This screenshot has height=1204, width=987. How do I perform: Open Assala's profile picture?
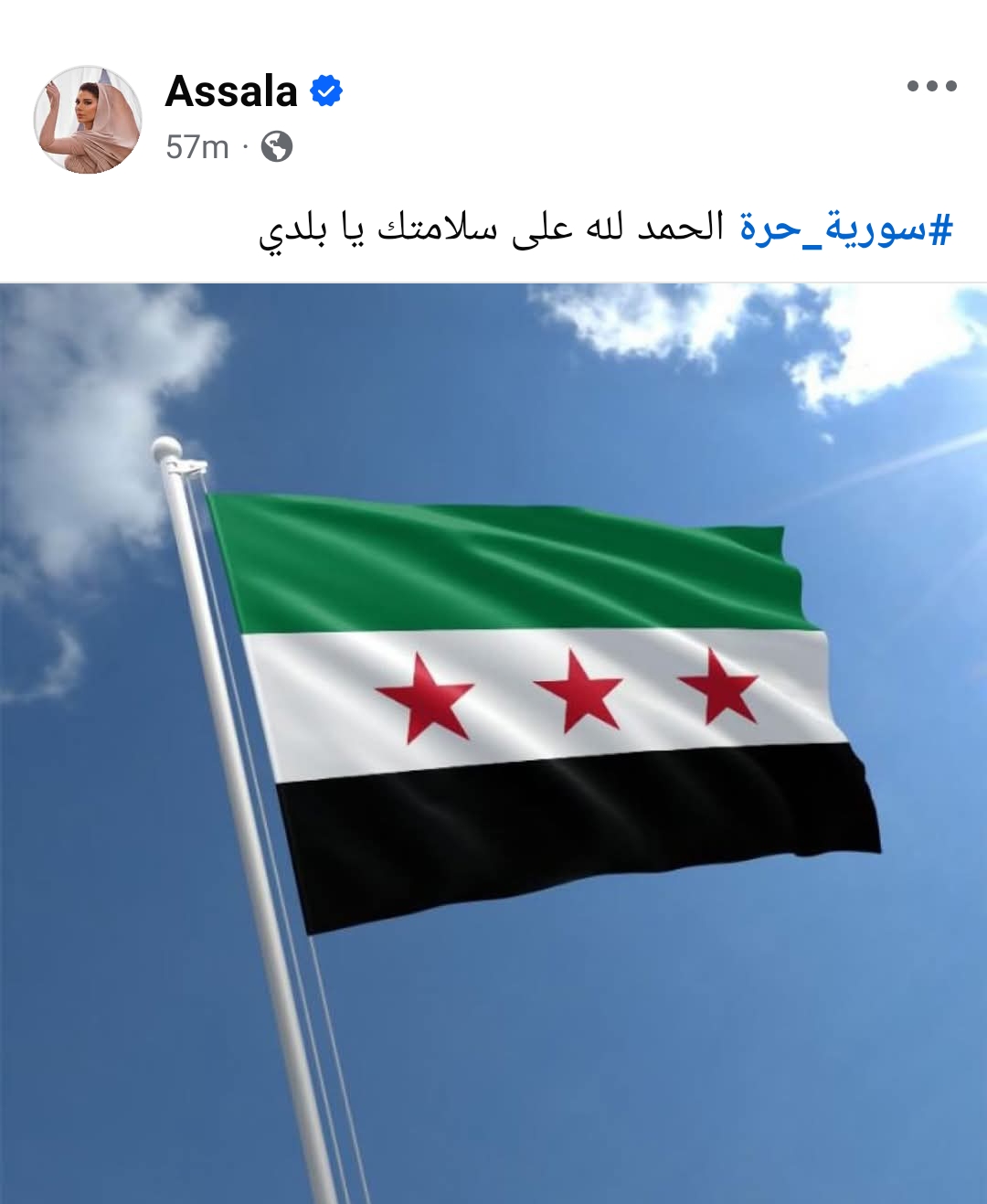coord(88,120)
